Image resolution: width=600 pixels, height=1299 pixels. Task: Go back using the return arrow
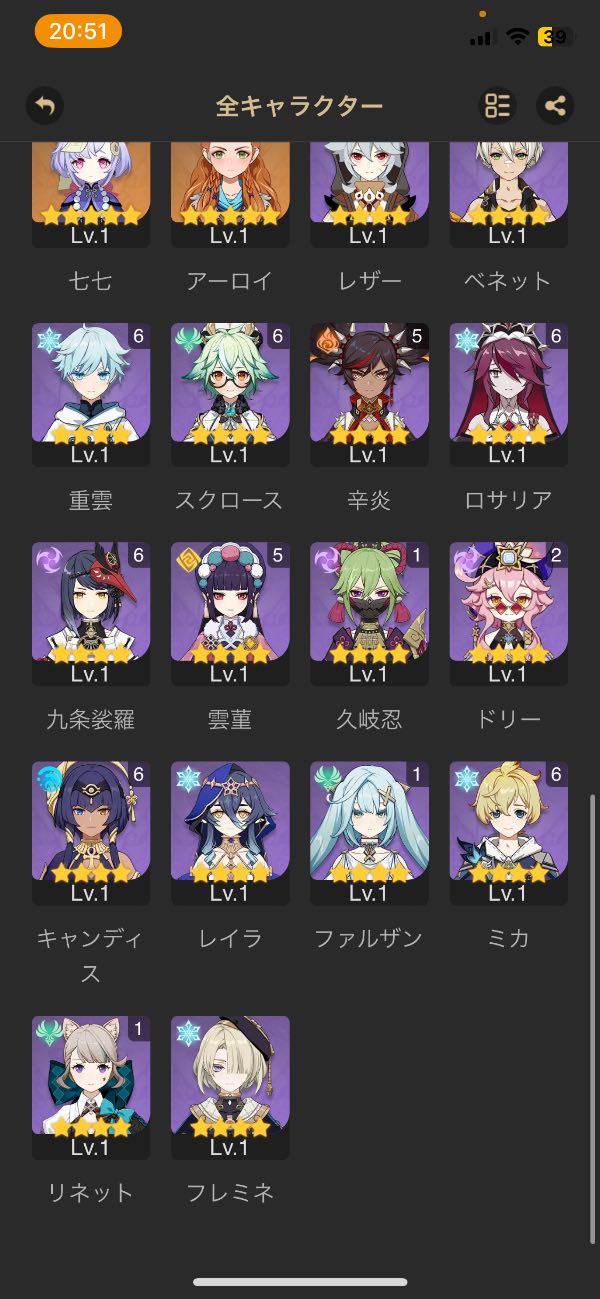[x=45, y=105]
